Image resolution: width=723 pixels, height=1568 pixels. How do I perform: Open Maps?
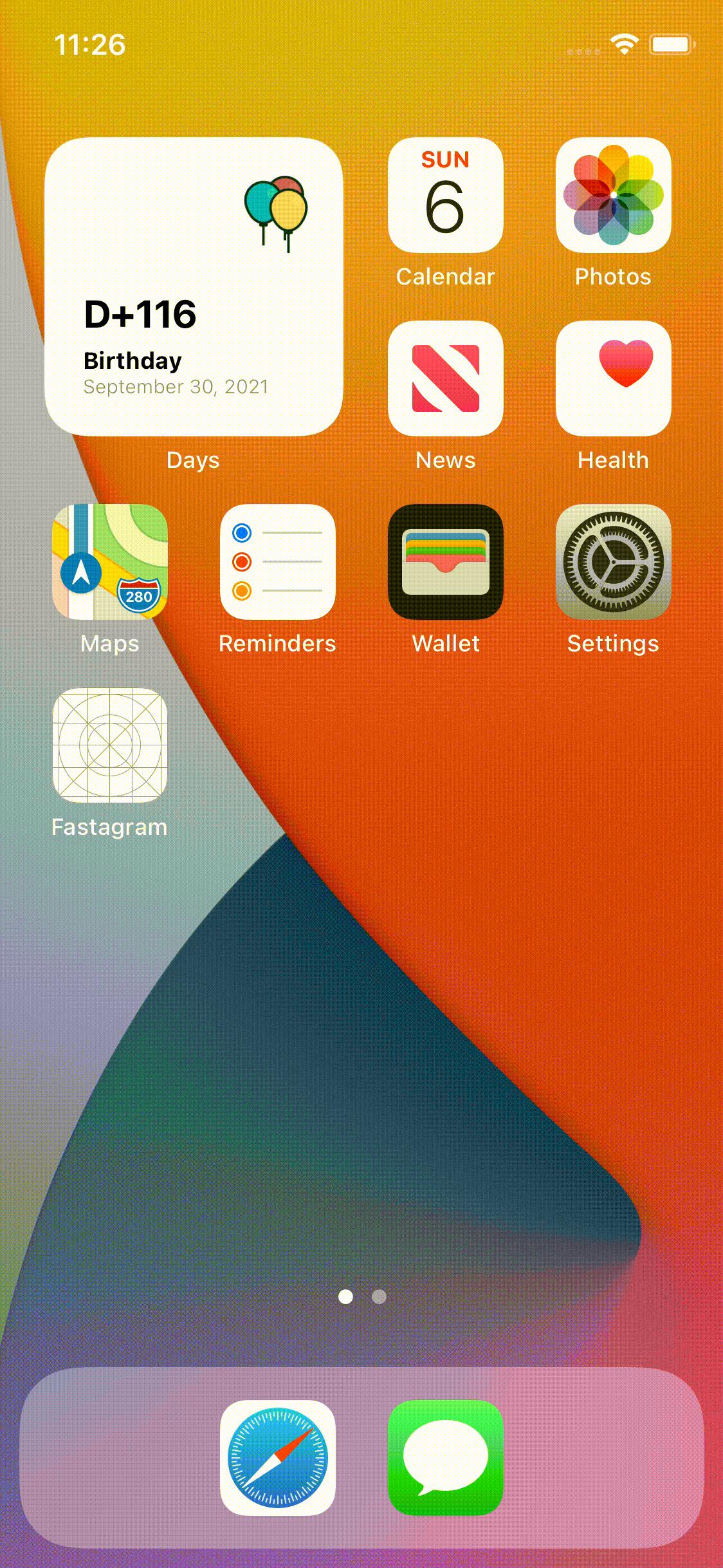coord(110,562)
